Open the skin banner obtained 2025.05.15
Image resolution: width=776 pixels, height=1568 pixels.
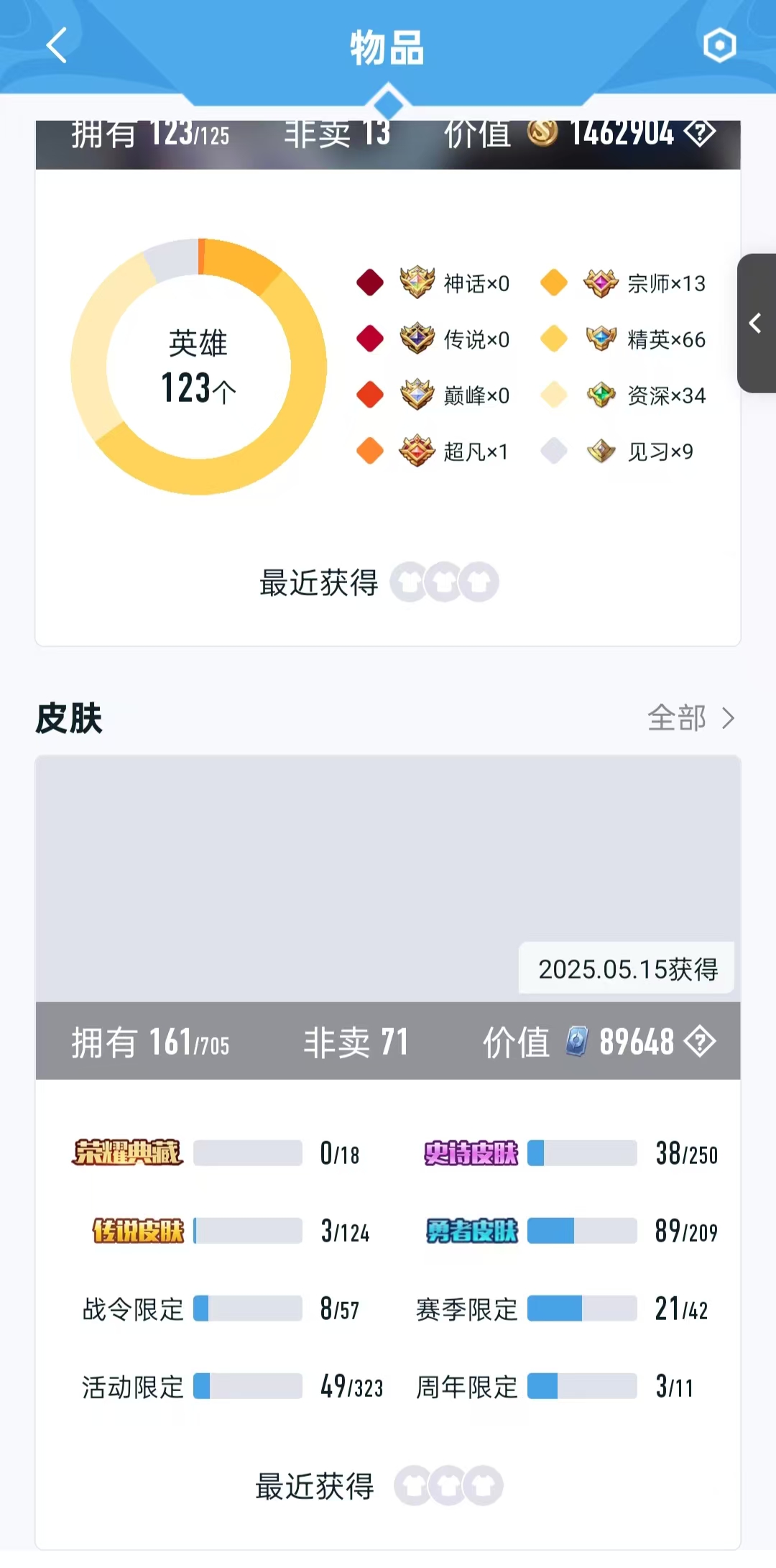pyautogui.click(x=388, y=879)
